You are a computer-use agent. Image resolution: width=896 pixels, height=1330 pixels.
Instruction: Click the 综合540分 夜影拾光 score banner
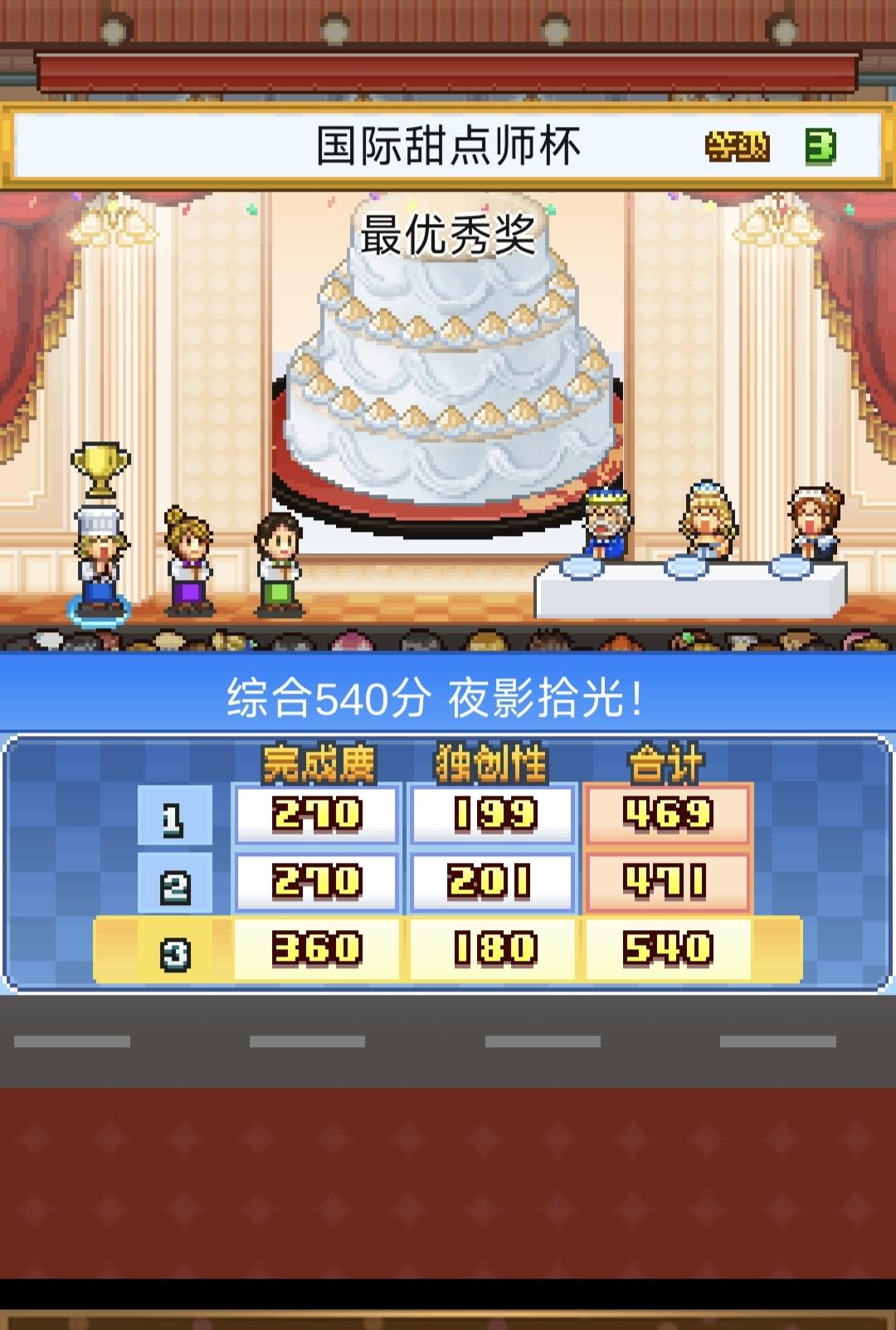pyautogui.click(x=448, y=699)
